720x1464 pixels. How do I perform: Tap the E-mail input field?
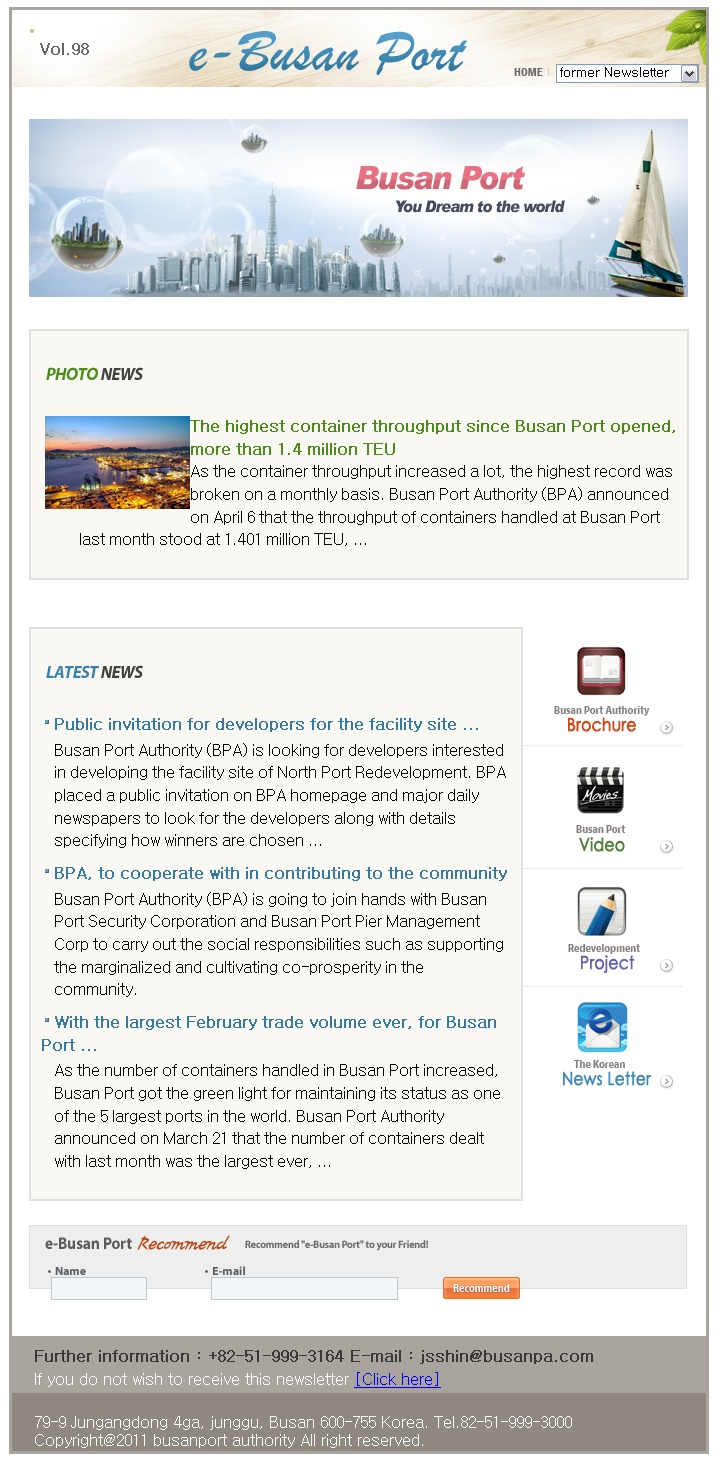304,1288
